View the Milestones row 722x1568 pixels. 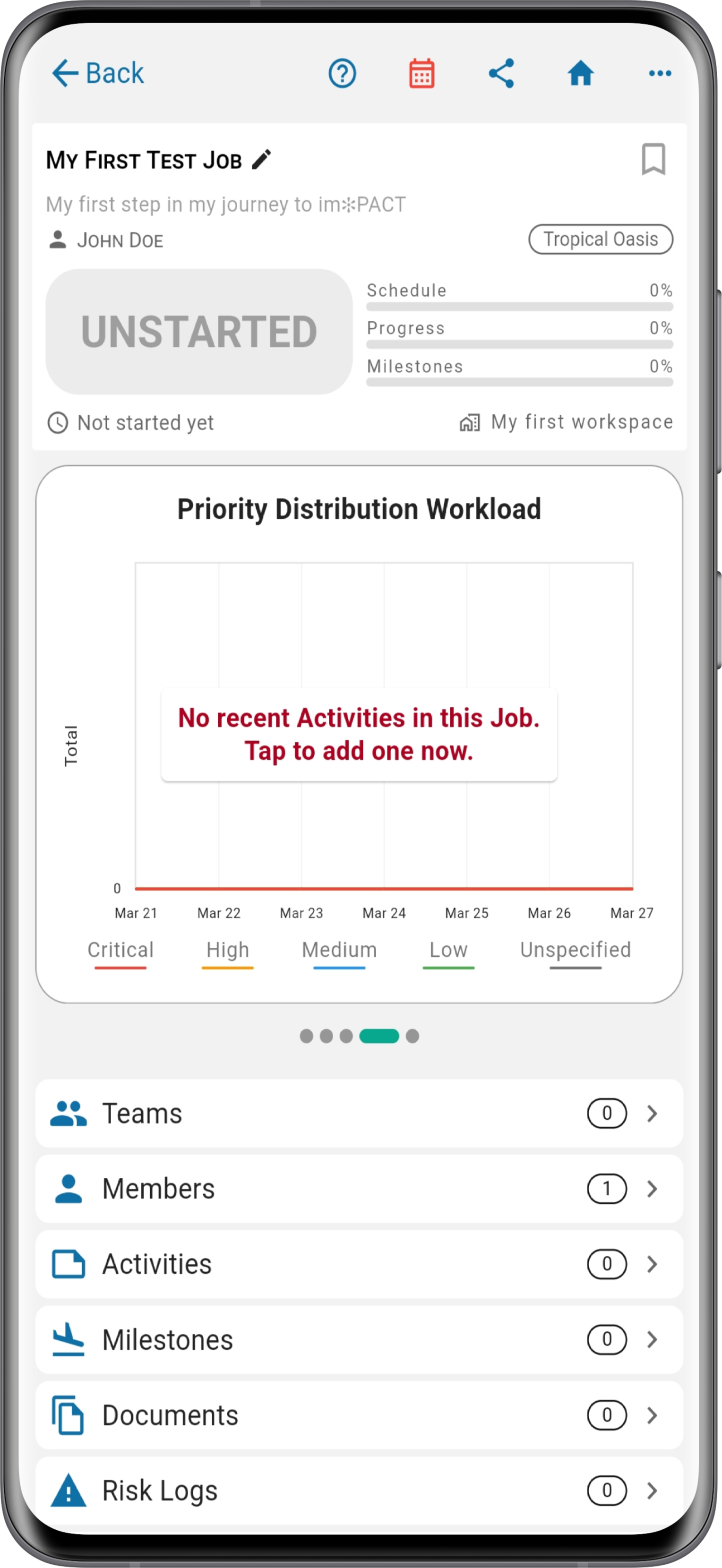(359, 1340)
